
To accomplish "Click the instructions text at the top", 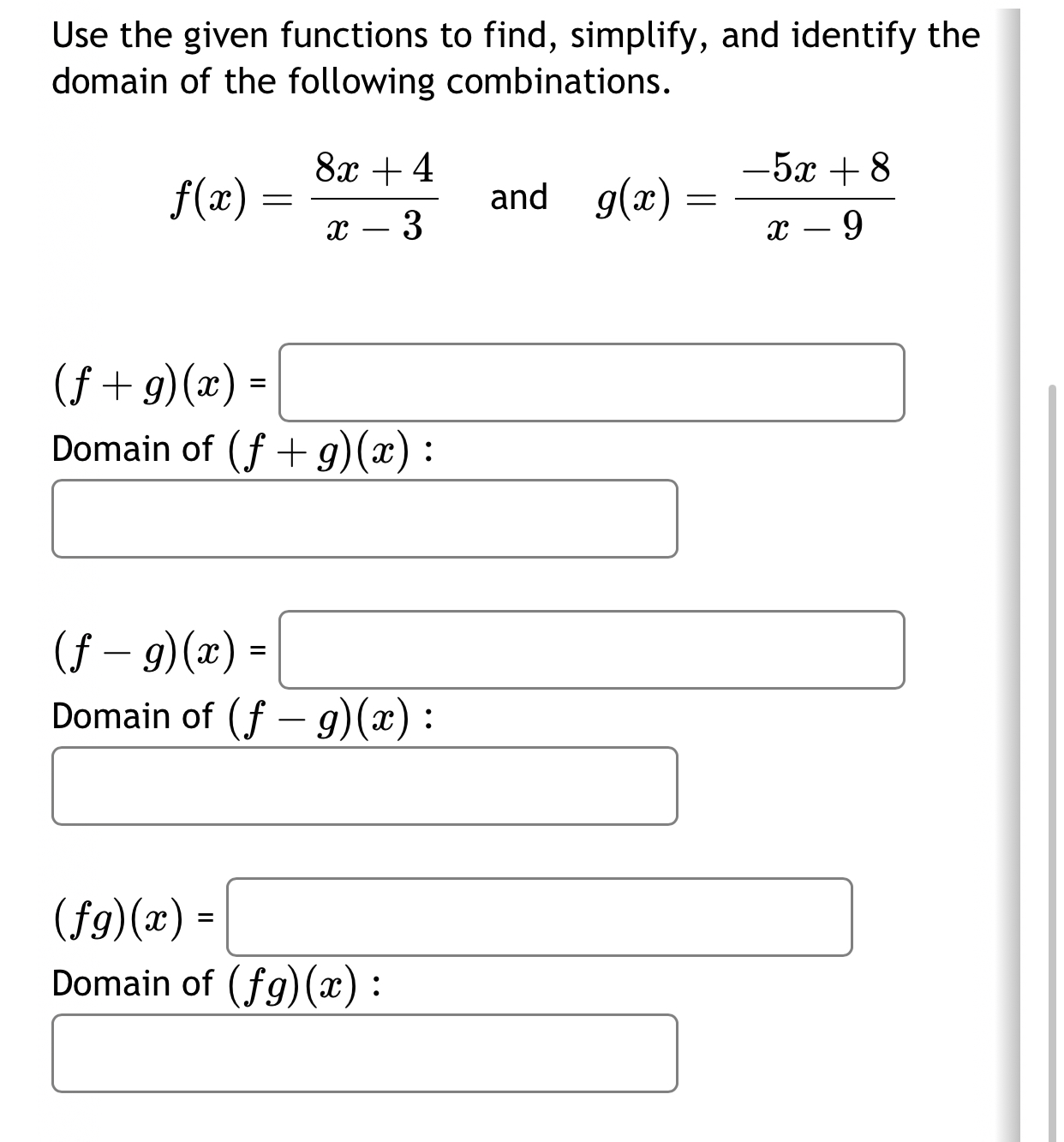I will pos(514,60).
